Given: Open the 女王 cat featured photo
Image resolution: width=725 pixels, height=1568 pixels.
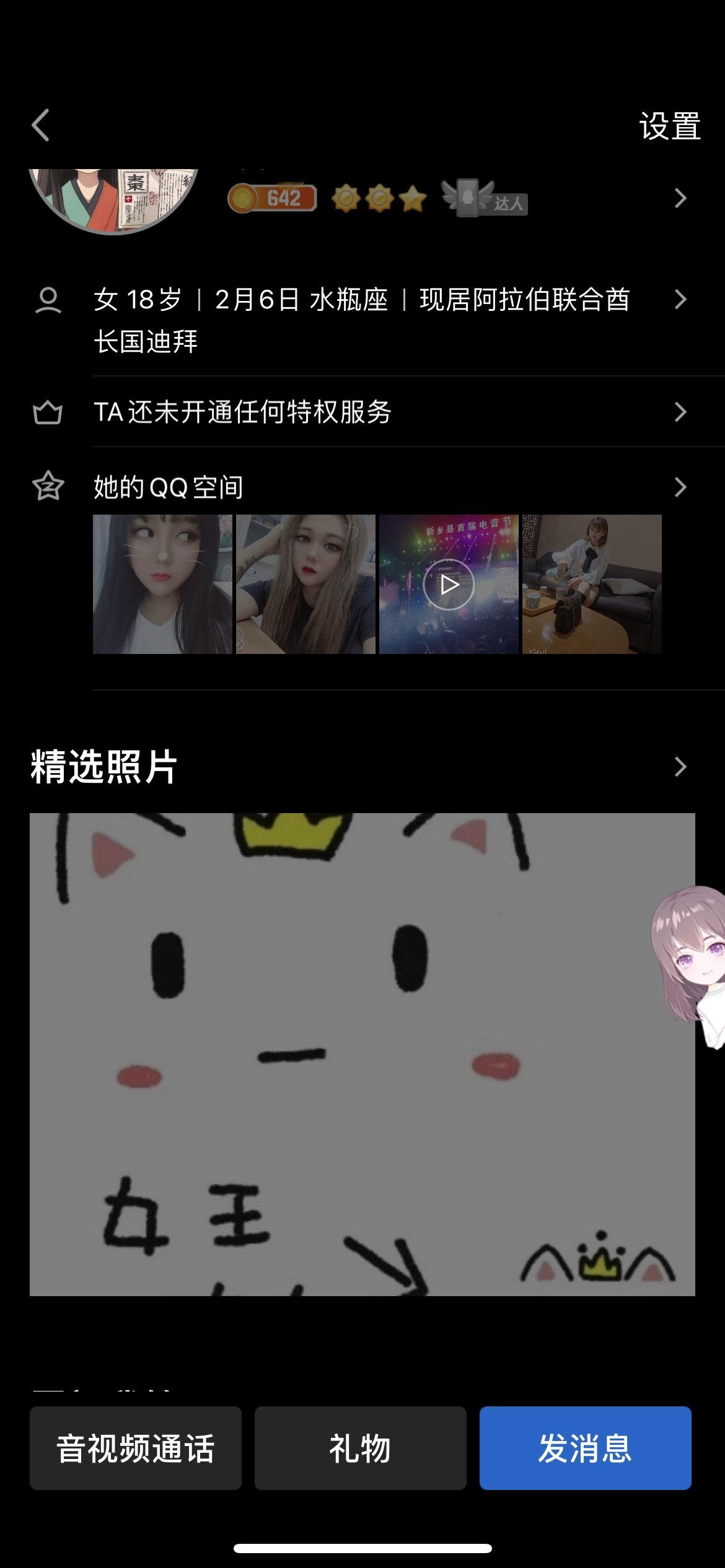Looking at the screenshot, I should click(x=362, y=1054).
